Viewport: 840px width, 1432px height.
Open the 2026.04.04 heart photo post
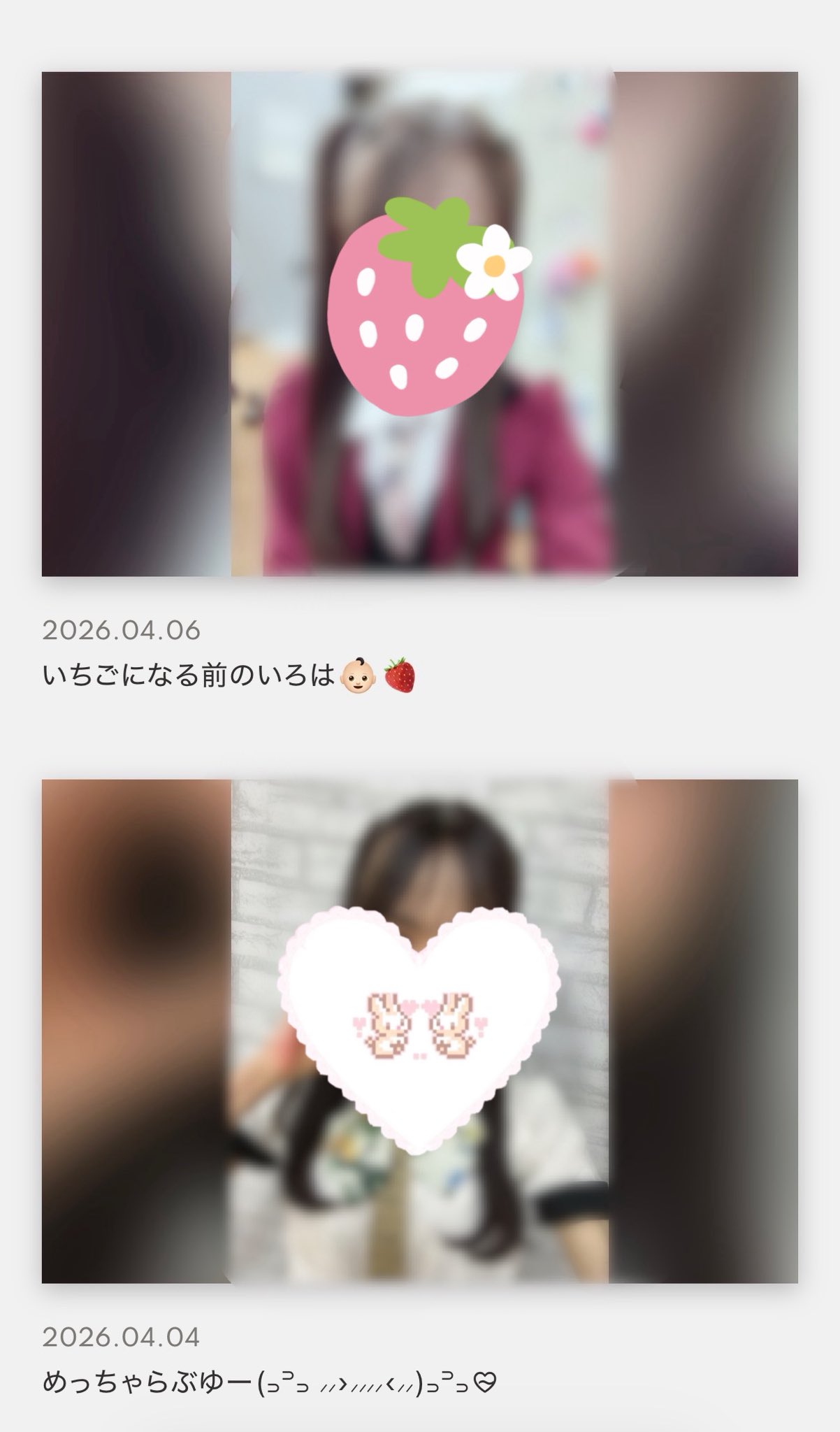(419, 1031)
